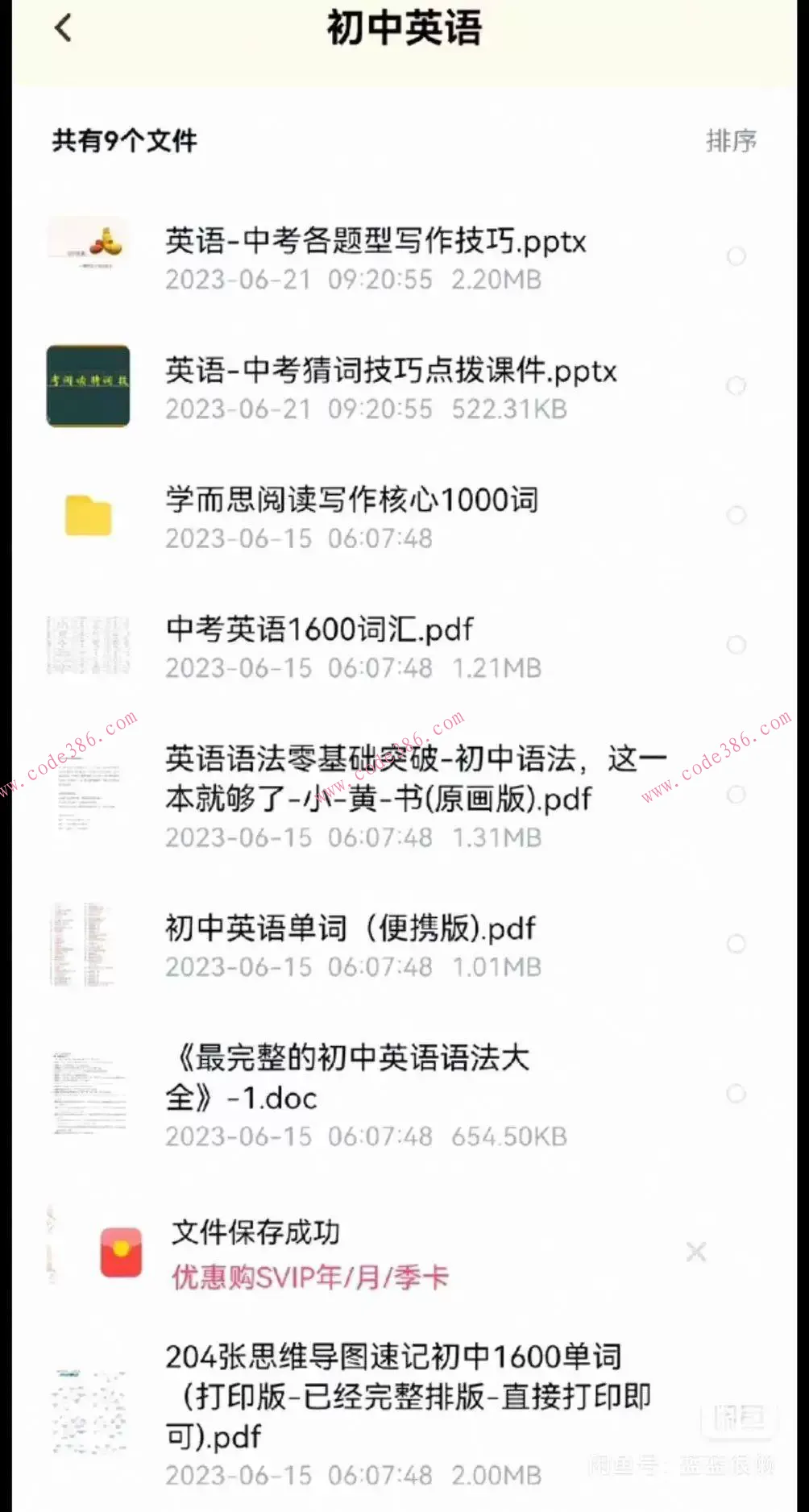Click the dark thumbnail of 中考猜词技巧点拨课件

coord(89,385)
